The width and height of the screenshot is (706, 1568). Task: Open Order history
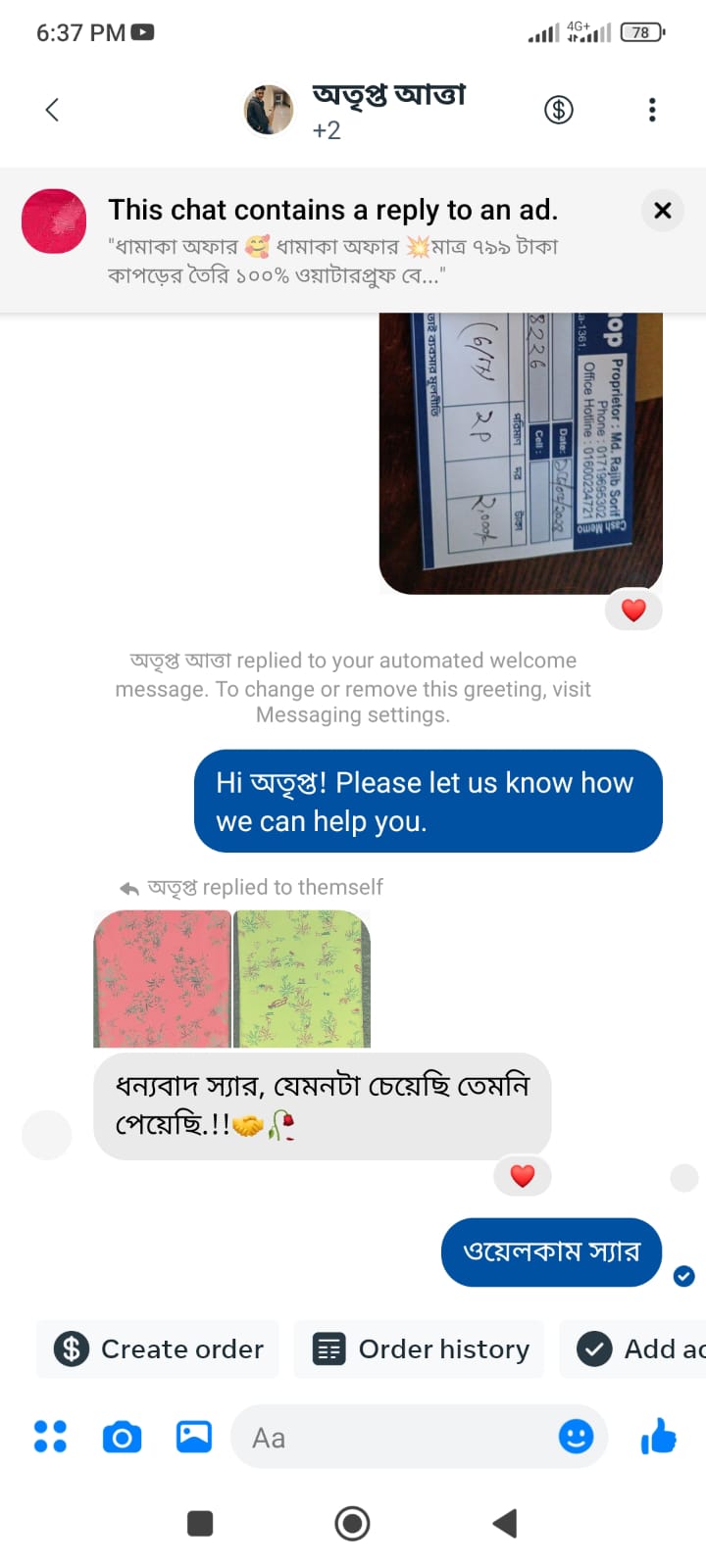pyautogui.click(x=420, y=1349)
